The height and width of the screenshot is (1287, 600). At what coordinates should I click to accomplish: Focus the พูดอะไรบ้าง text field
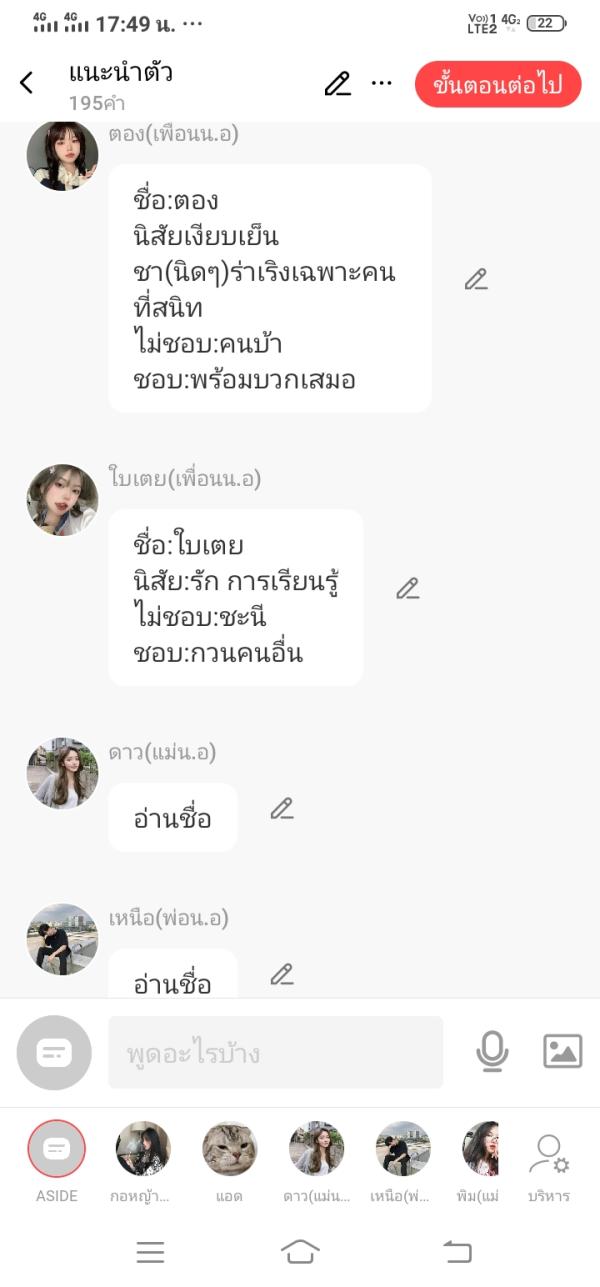tap(275, 1052)
